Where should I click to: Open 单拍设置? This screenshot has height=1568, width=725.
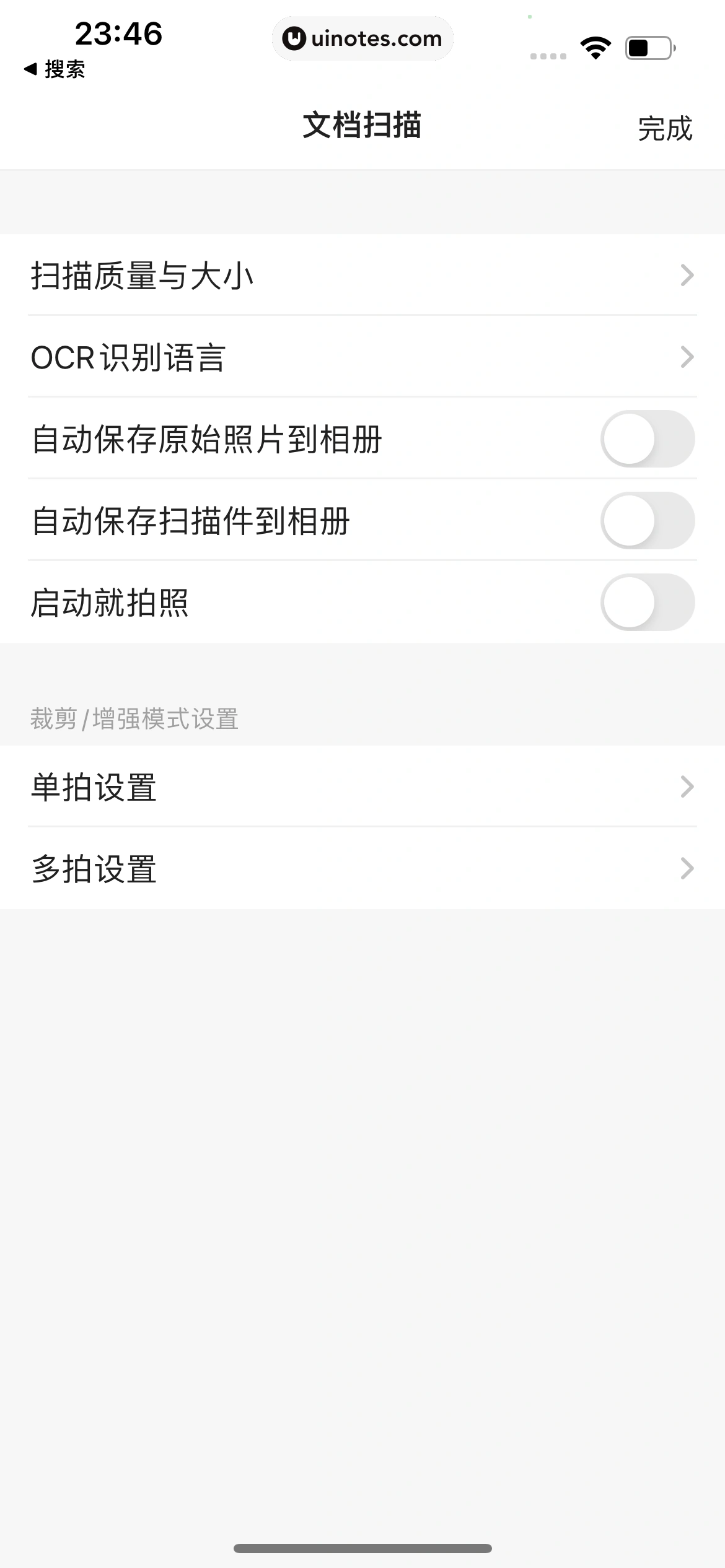(362, 786)
